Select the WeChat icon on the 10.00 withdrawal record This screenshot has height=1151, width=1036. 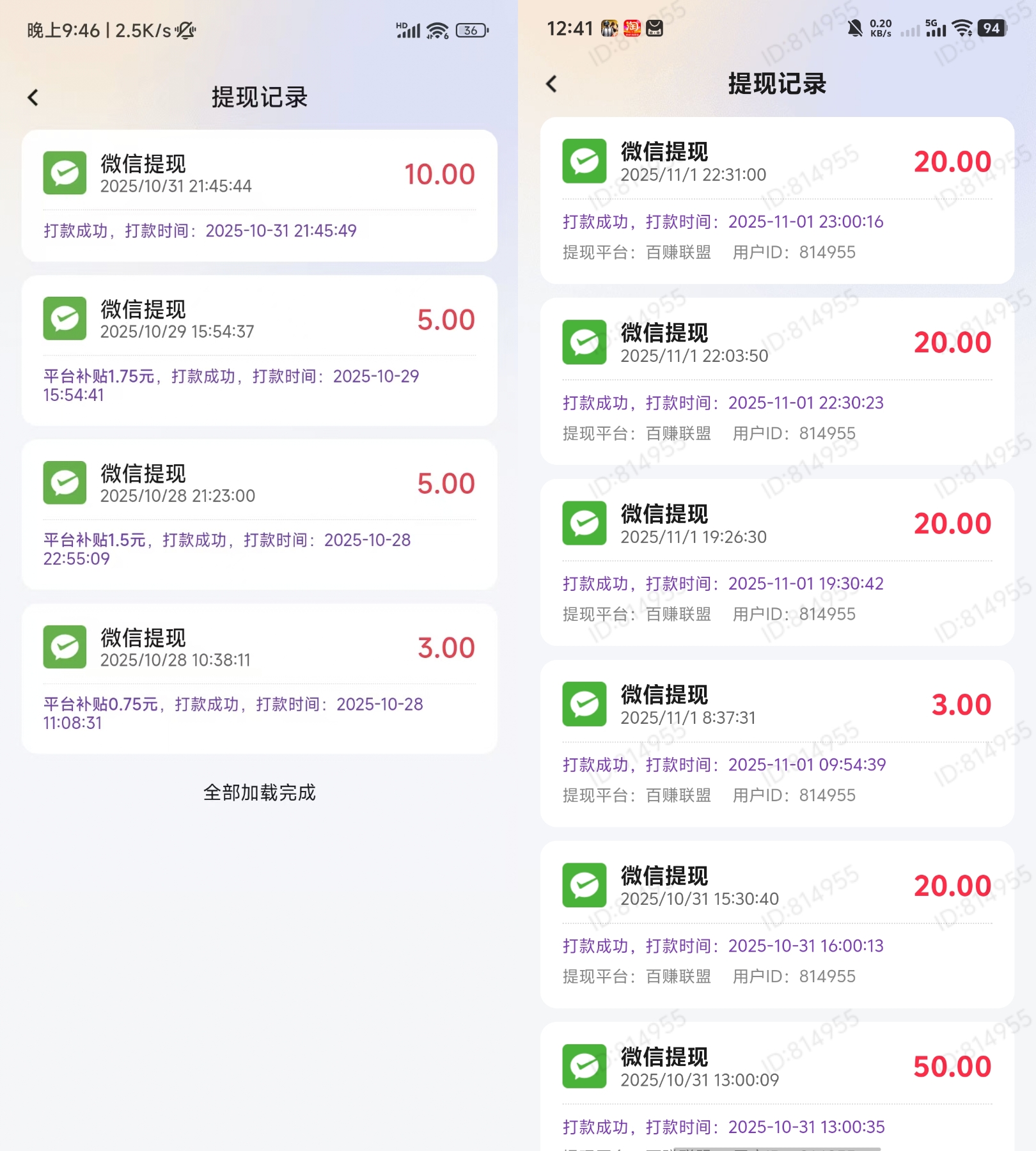pyautogui.click(x=64, y=173)
